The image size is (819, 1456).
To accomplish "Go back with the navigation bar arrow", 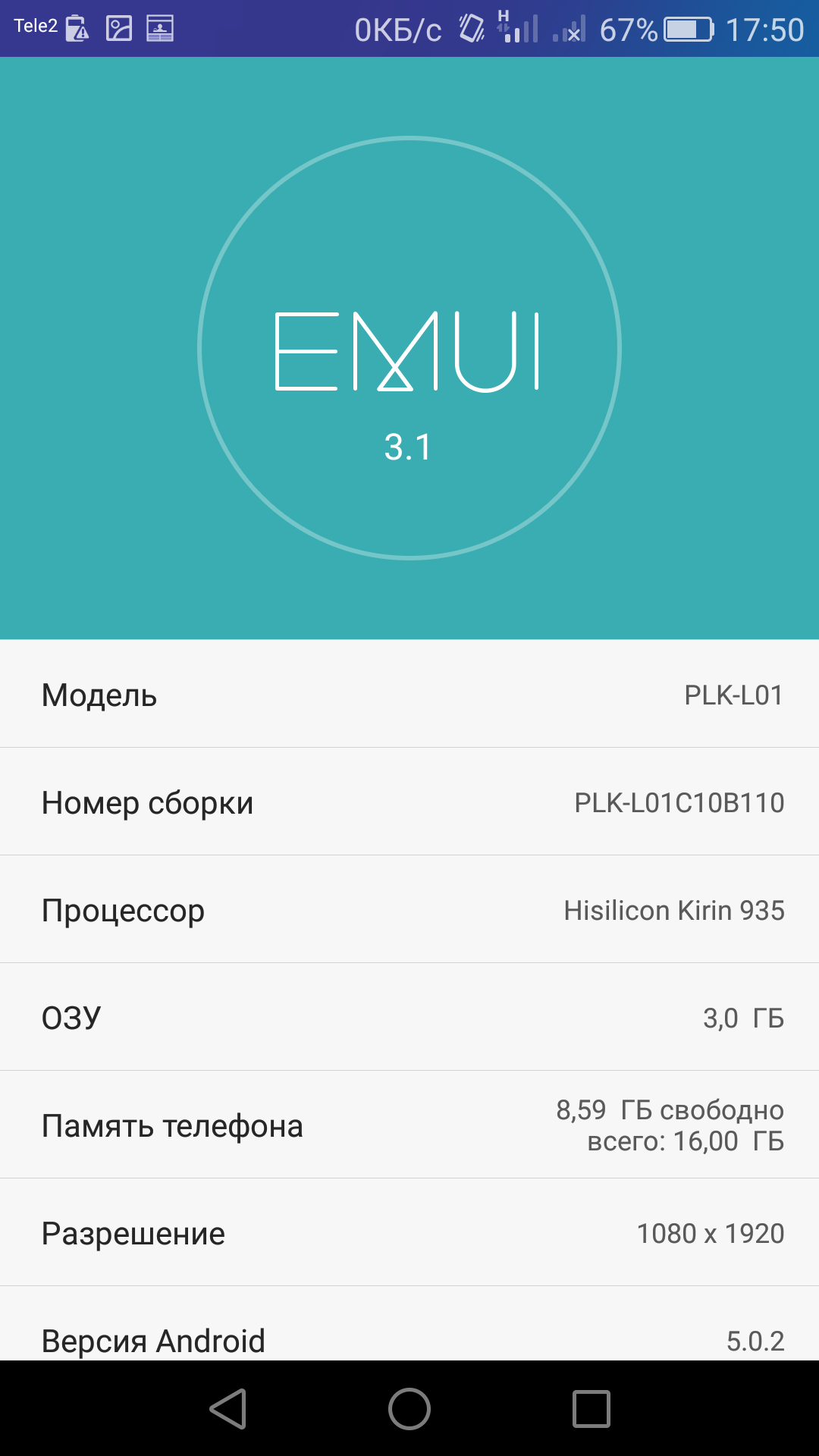I will coord(227,1409).
